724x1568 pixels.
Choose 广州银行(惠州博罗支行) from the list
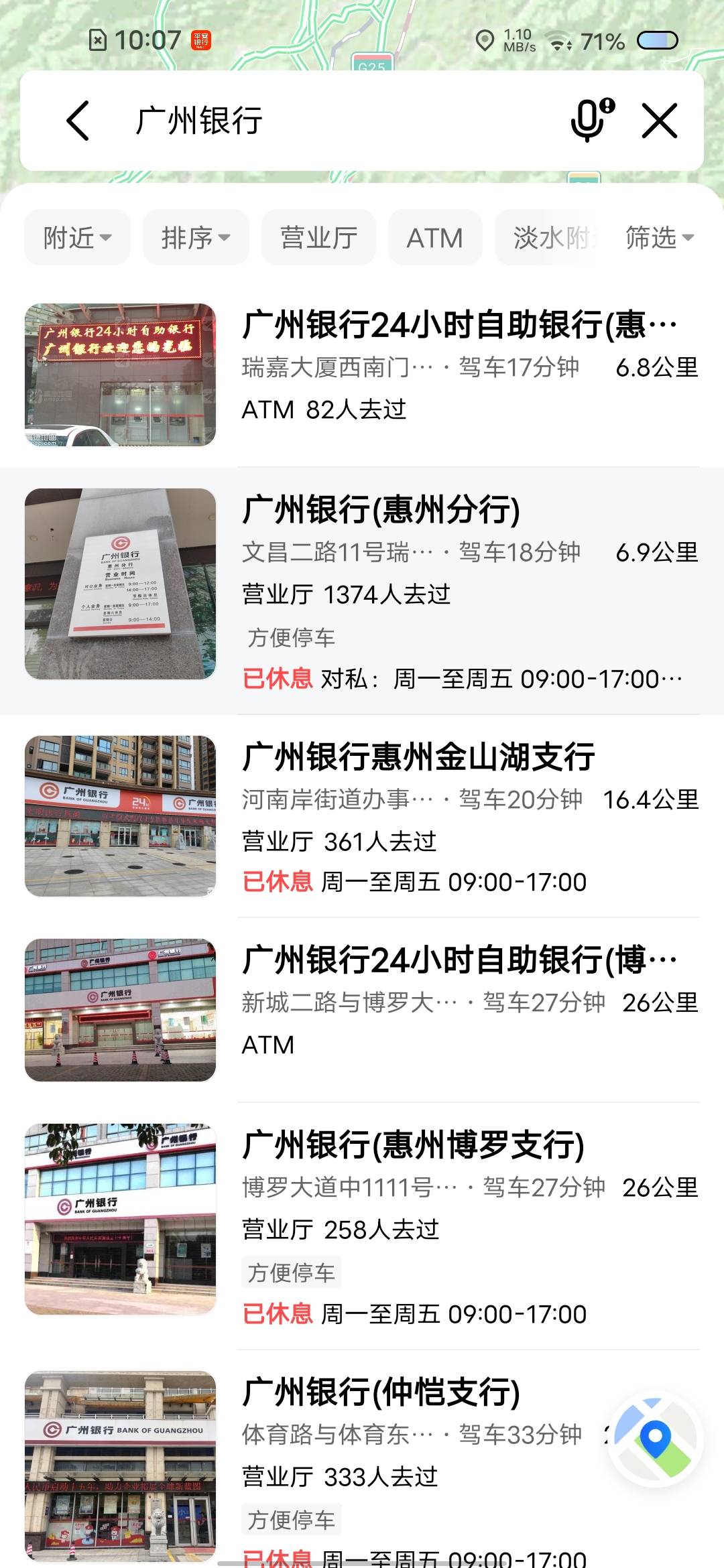pos(413,1145)
